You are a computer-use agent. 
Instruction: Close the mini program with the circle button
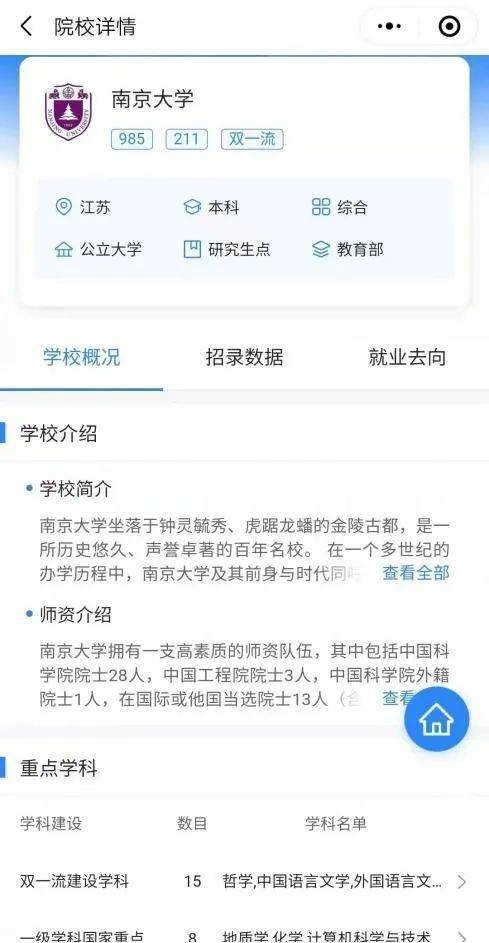click(x=449, y=26)
